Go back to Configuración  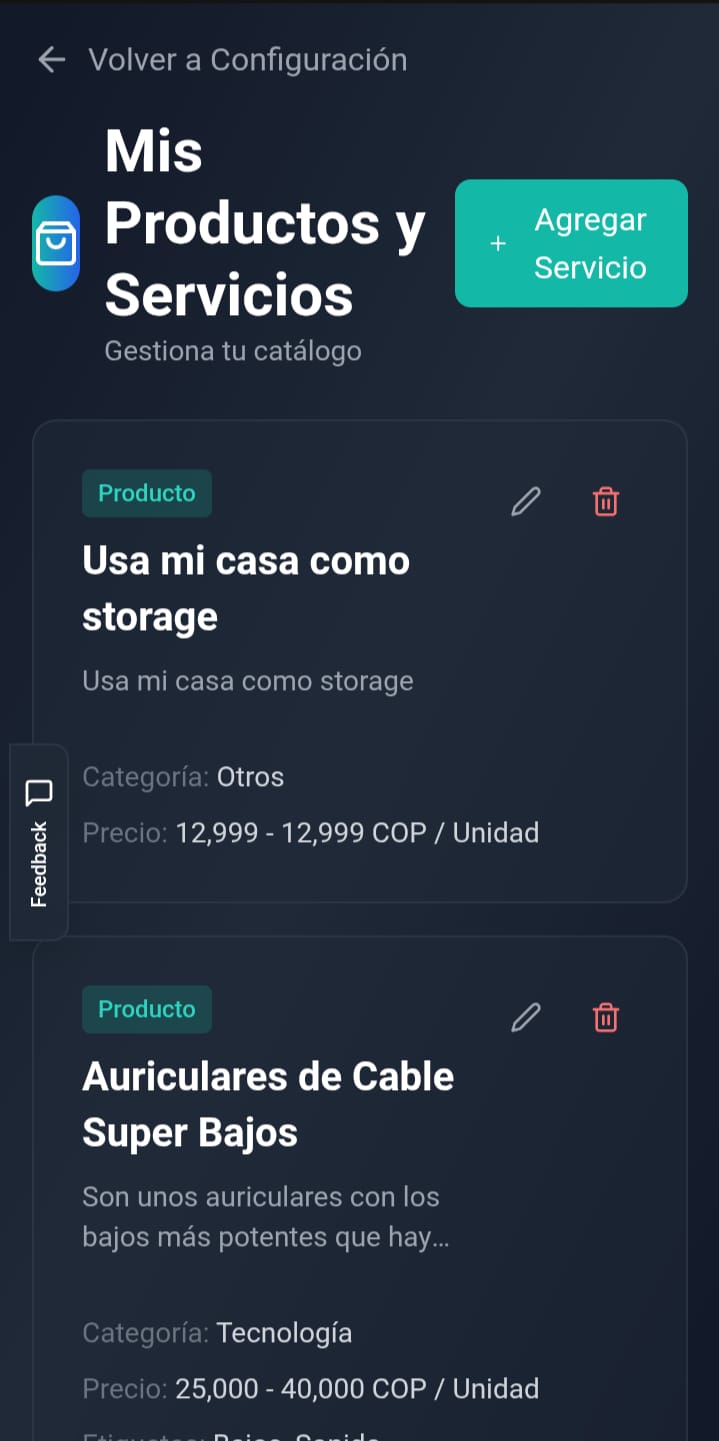coord(222,60)
